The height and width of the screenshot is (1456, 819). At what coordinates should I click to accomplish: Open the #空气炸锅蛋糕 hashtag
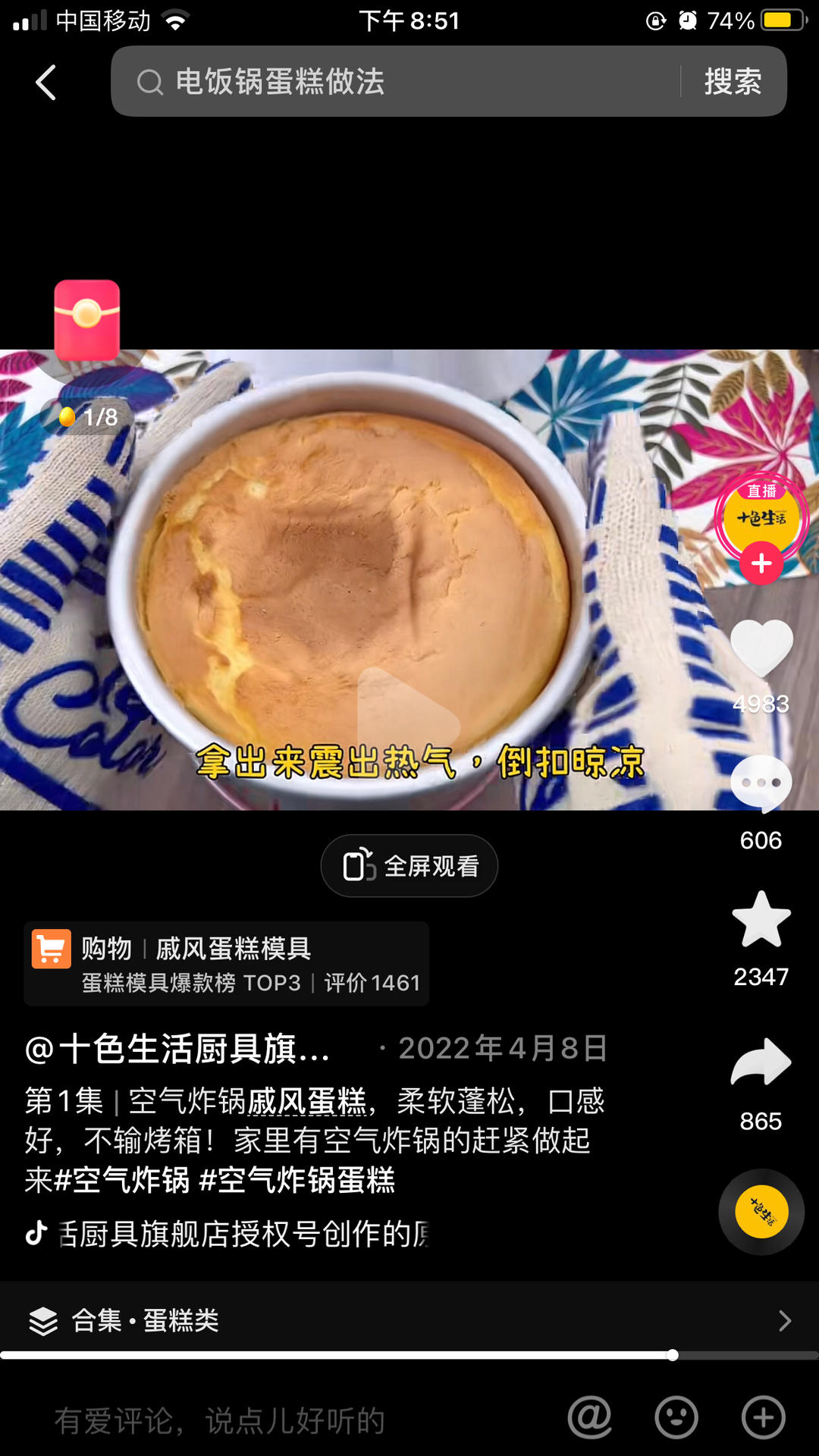click(x=297, y=1181)
